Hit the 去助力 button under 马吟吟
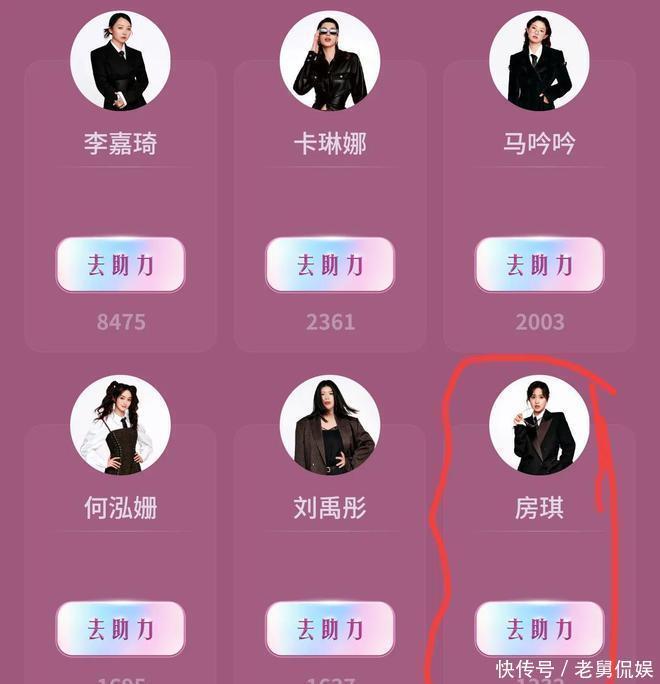660x684 pixels. click(539, 265)
